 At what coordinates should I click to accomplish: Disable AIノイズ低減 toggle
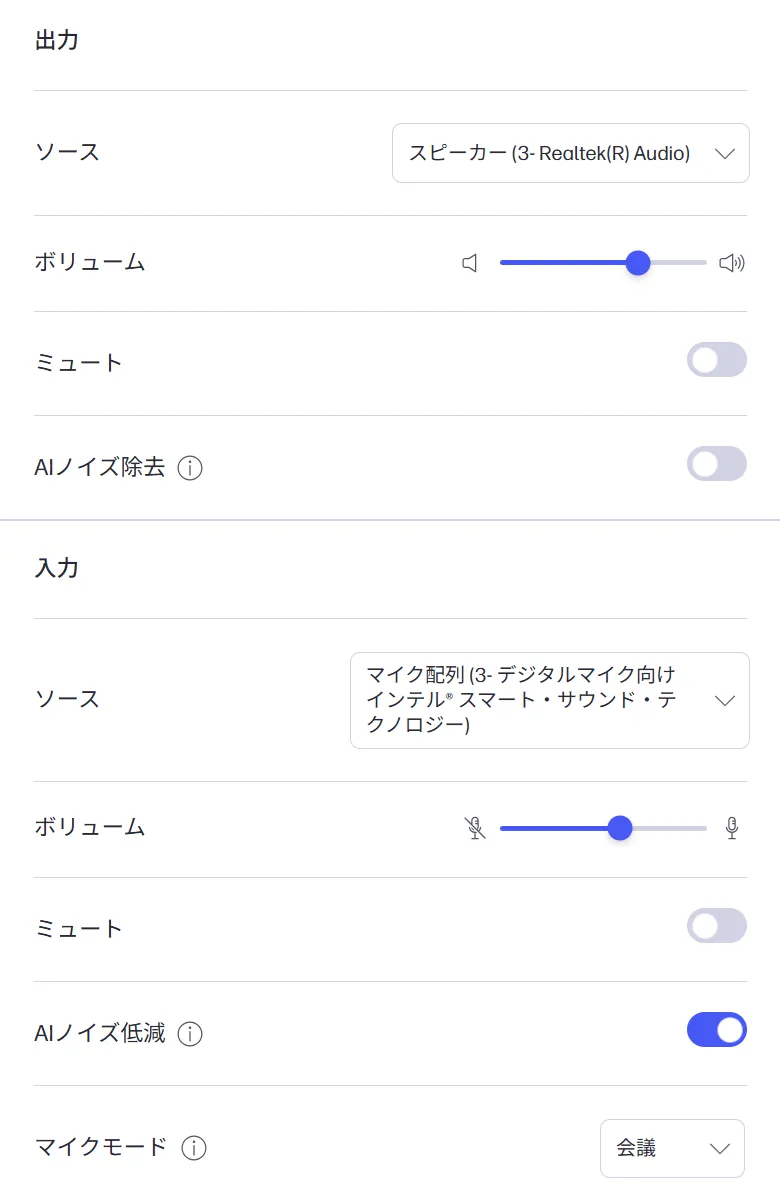[716, 1030]
